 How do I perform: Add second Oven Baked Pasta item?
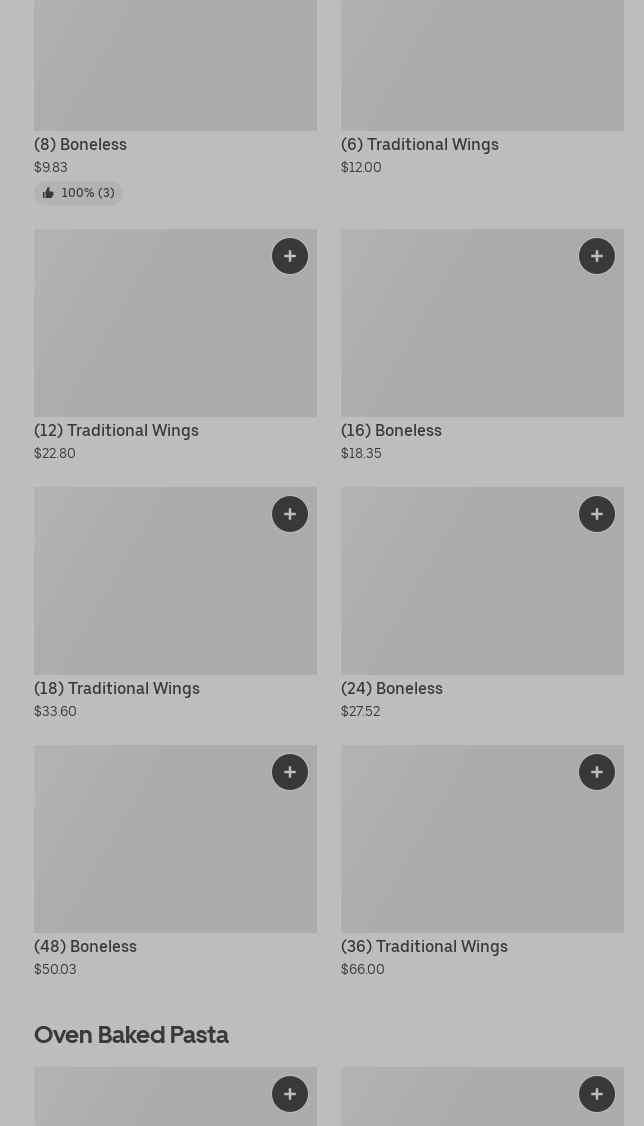(x=597, y=1094)
